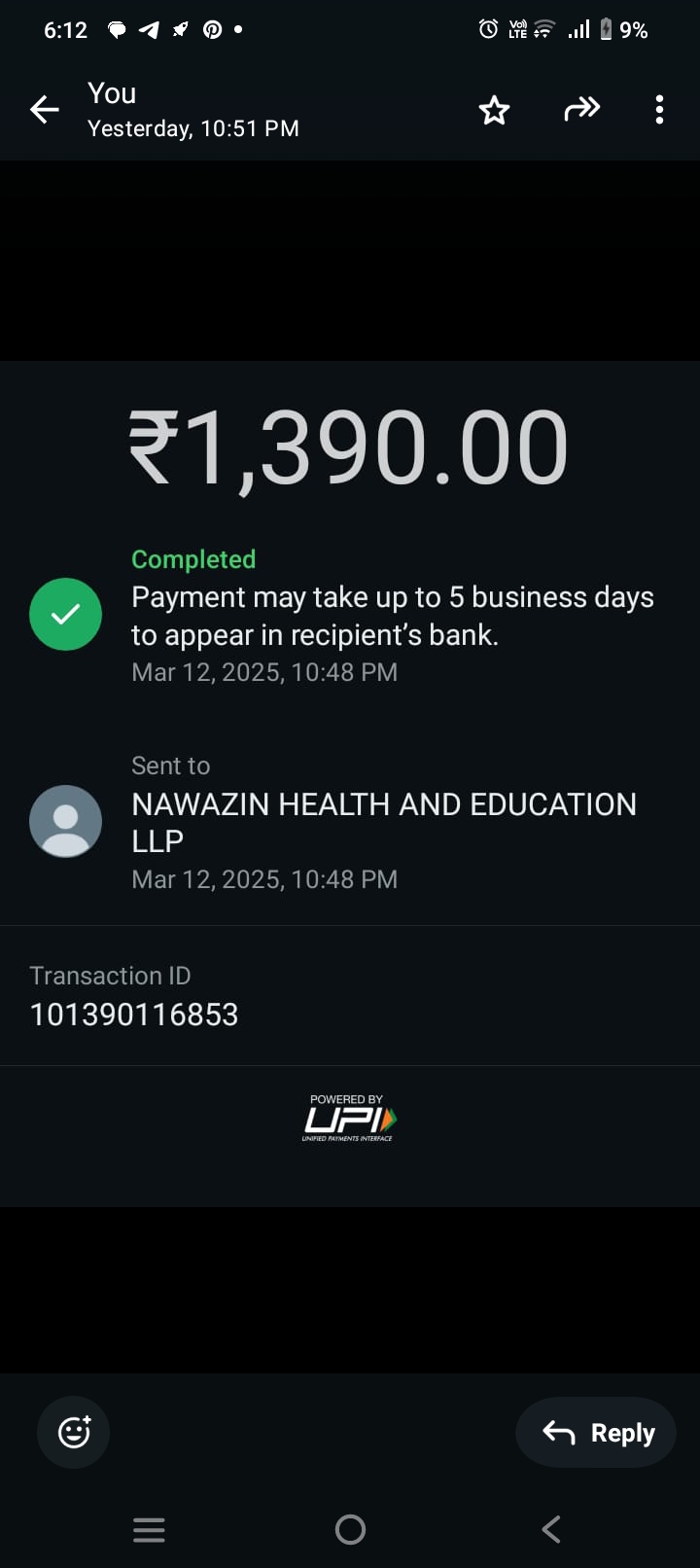This screenshot has height=1568, width=700.
Task: Add an emoji reaction
Action: click(x=74, y=1432)
